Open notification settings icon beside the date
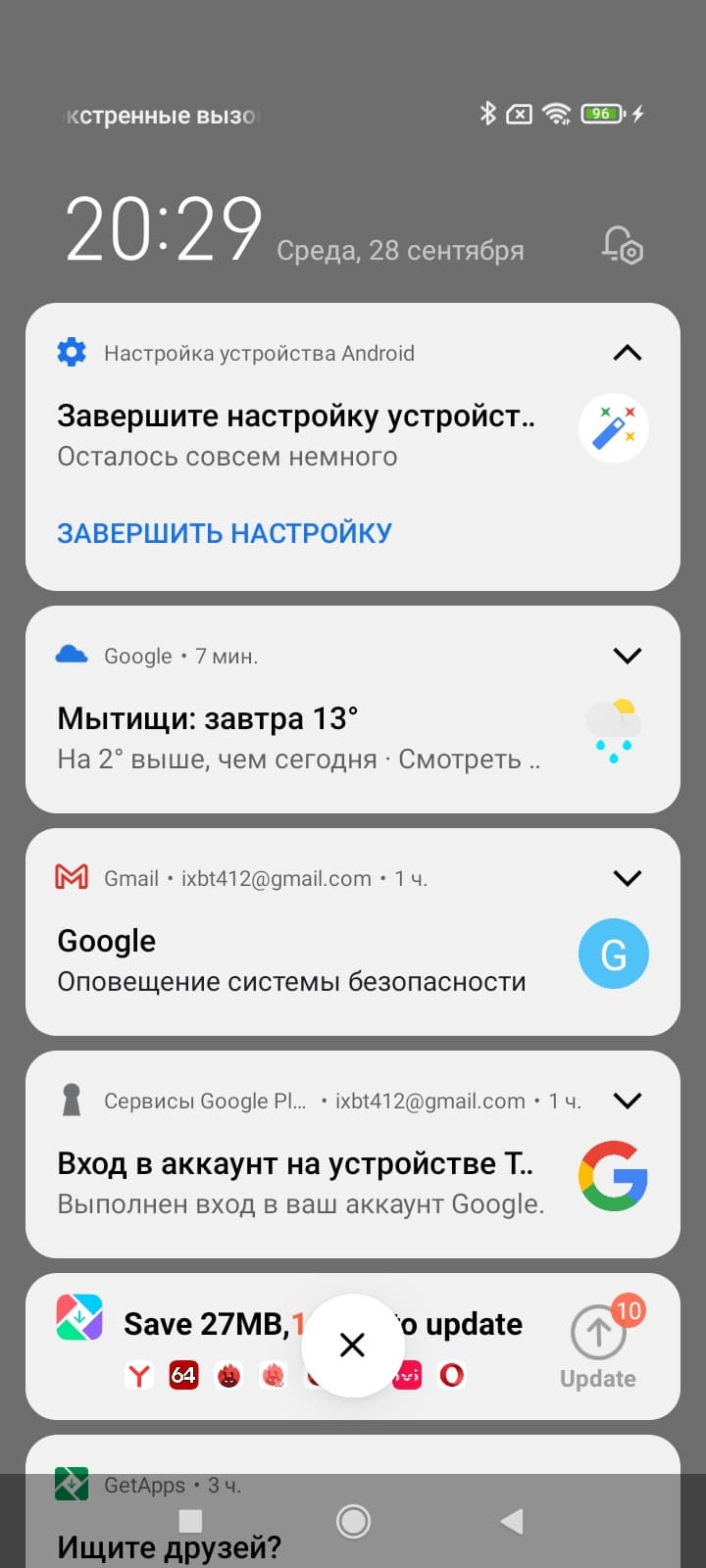Screen dimensions: 706x1568 622,245
